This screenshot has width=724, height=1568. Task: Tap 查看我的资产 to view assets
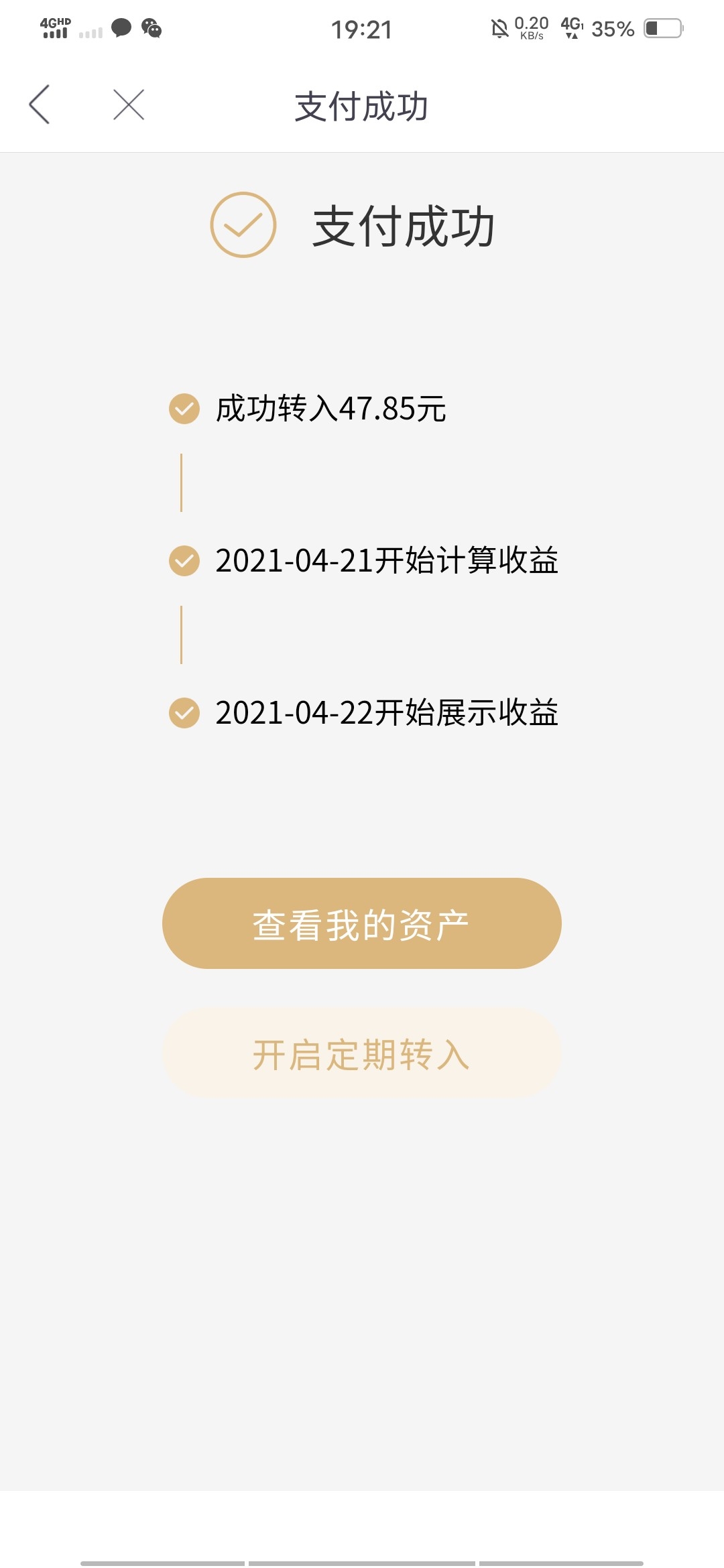coord(362,923)
